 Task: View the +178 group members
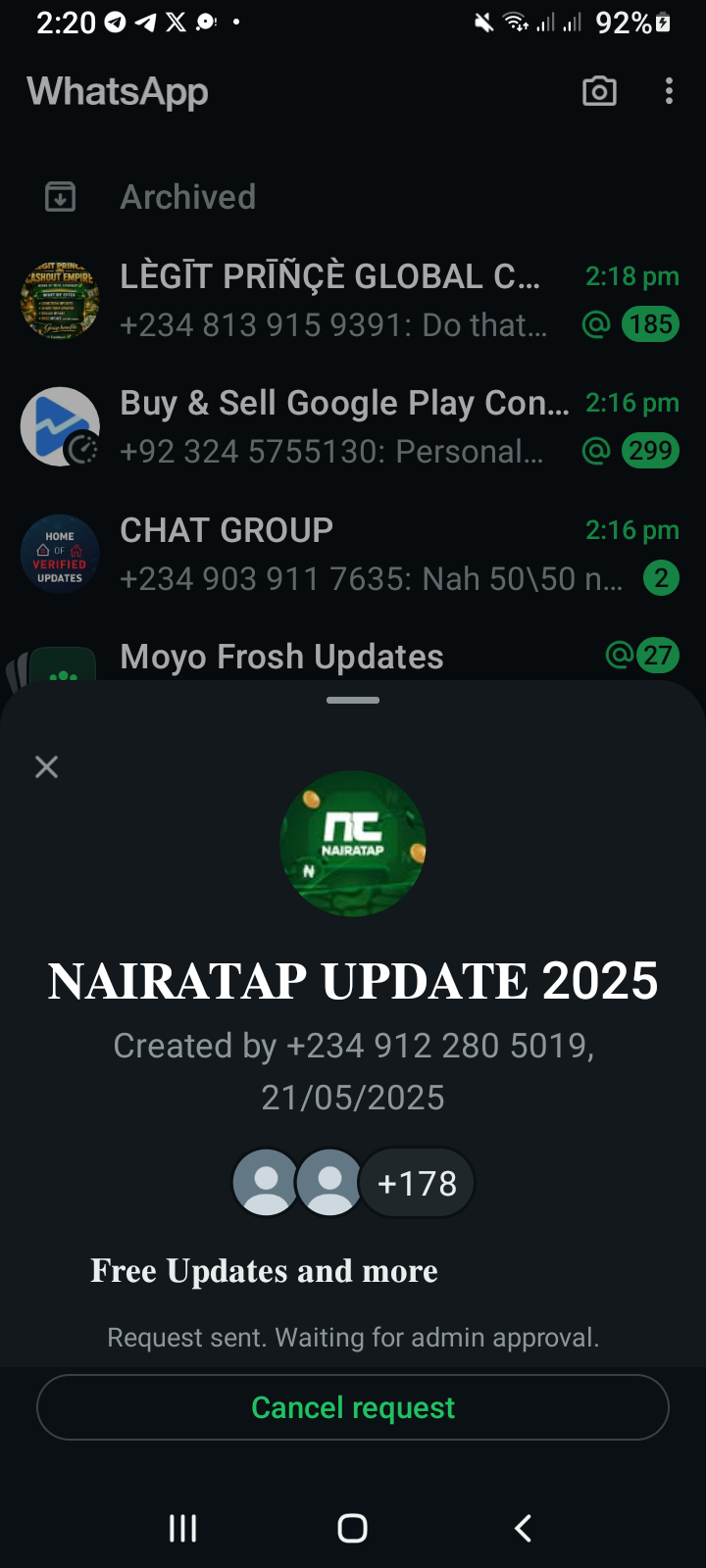(x=417, y=1183)
